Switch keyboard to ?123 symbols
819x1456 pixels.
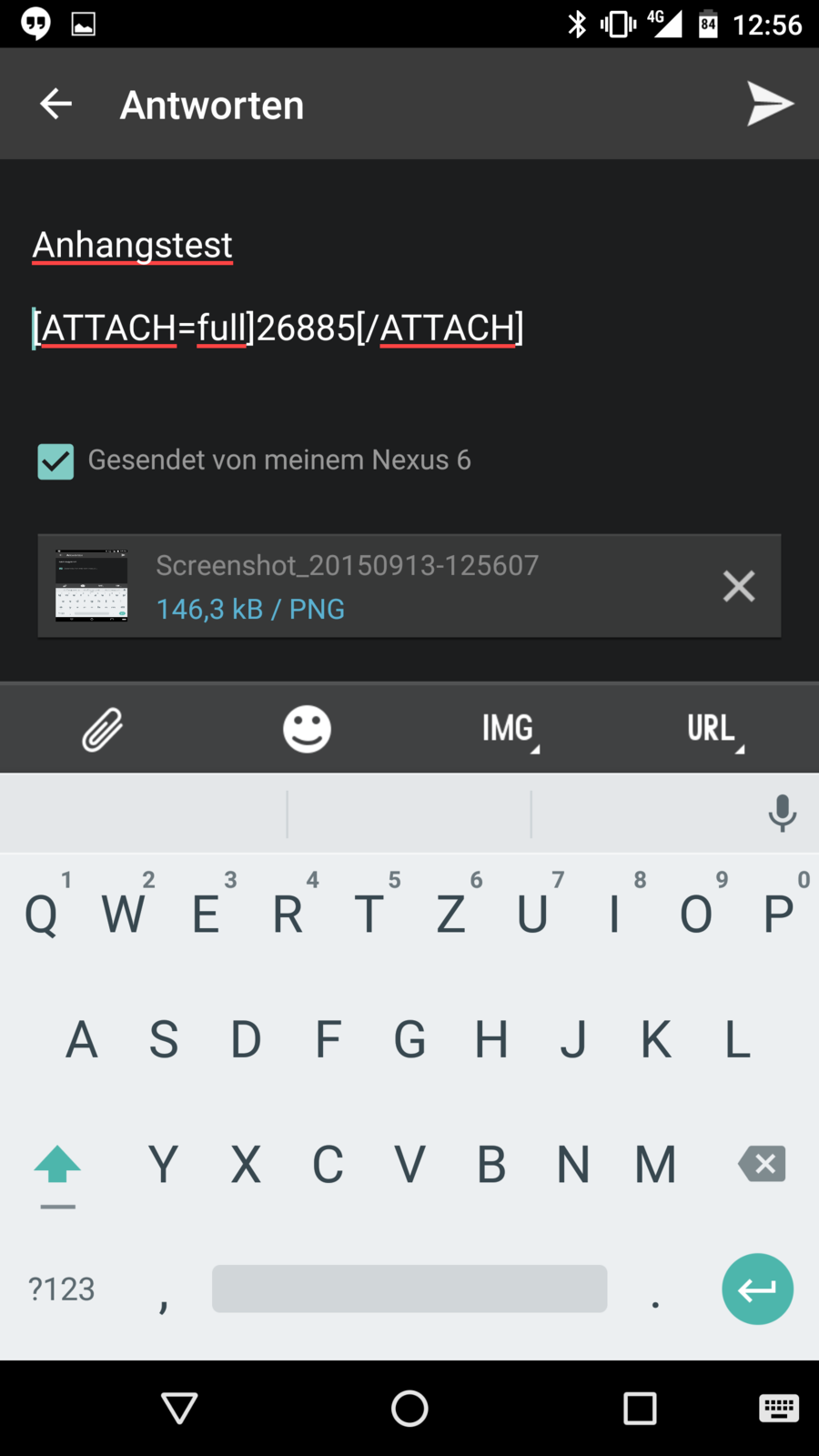[x=62, y=1289]
